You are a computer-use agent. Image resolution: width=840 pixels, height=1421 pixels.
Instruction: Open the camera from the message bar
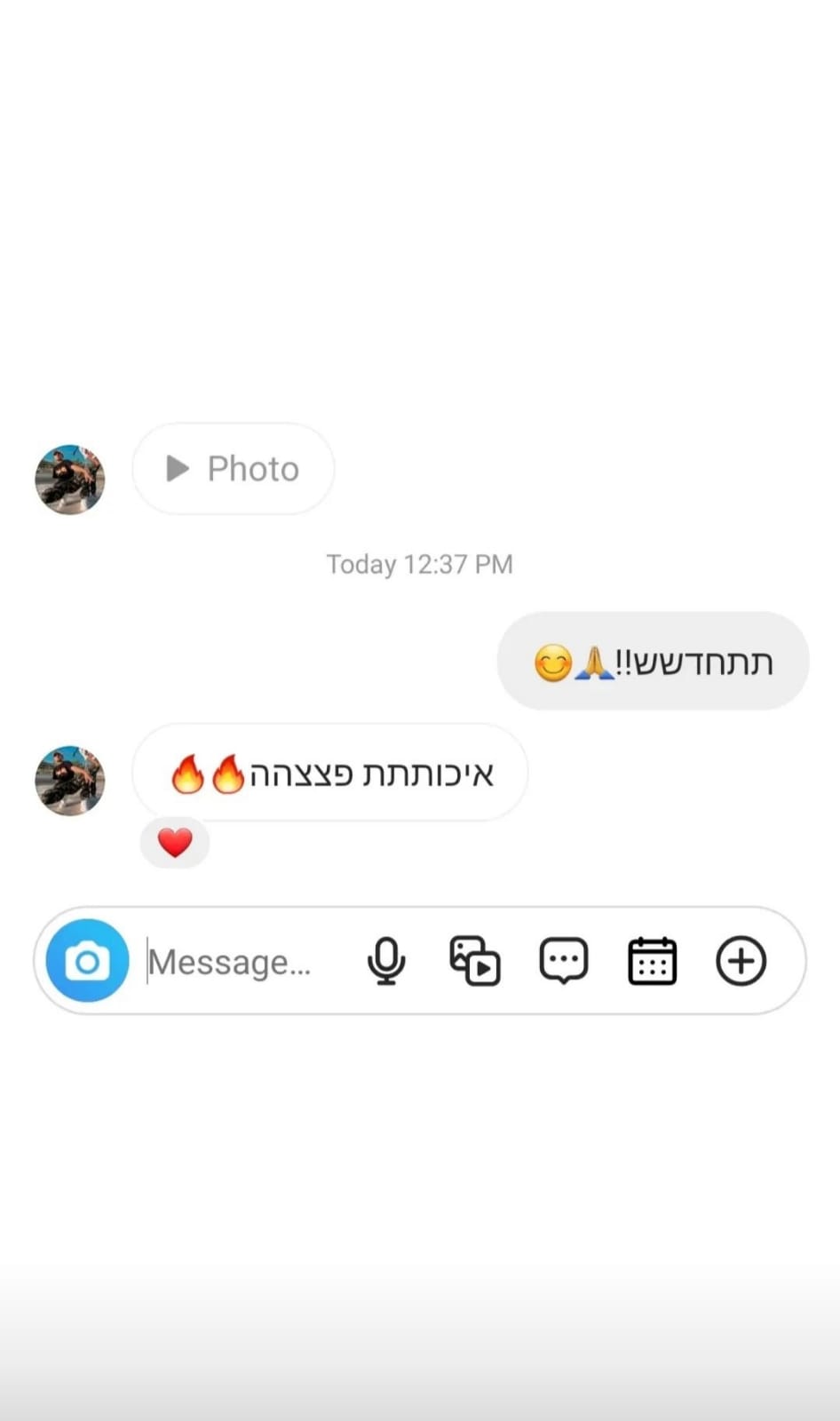click(x=87, y=961)
